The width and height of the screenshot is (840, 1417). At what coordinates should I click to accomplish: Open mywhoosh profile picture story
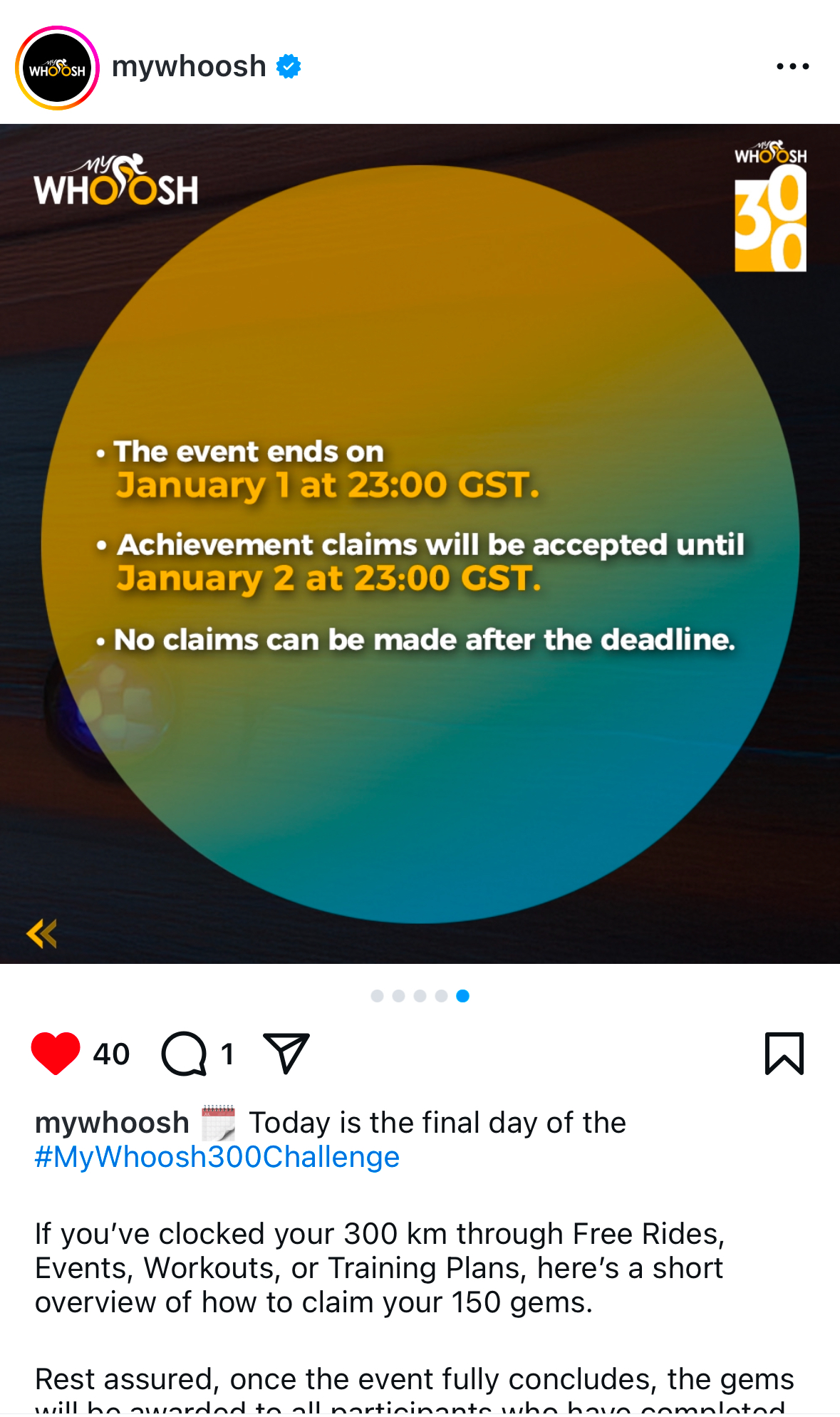pos(57,68)
